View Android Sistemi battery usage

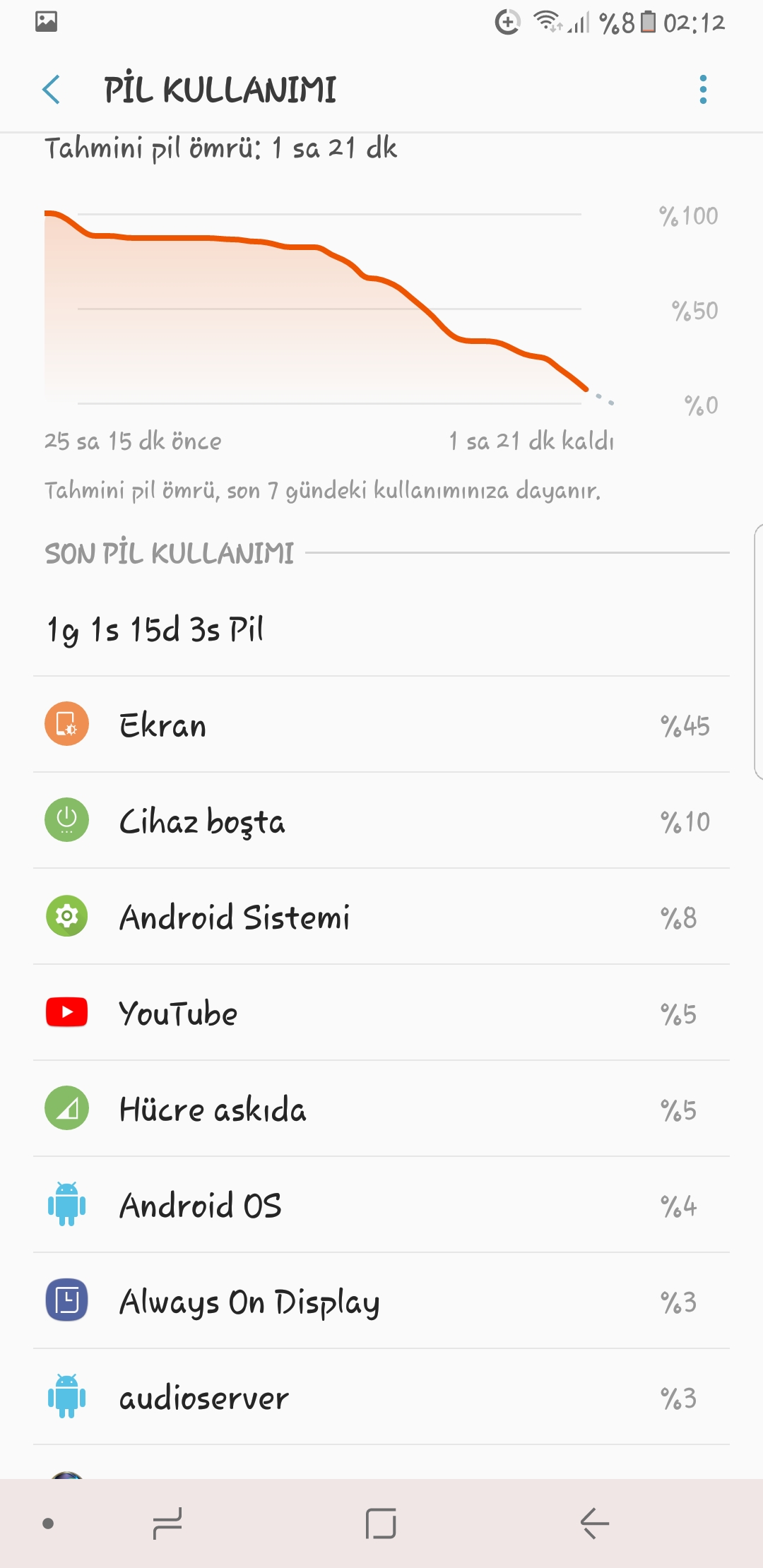[381, 917]
